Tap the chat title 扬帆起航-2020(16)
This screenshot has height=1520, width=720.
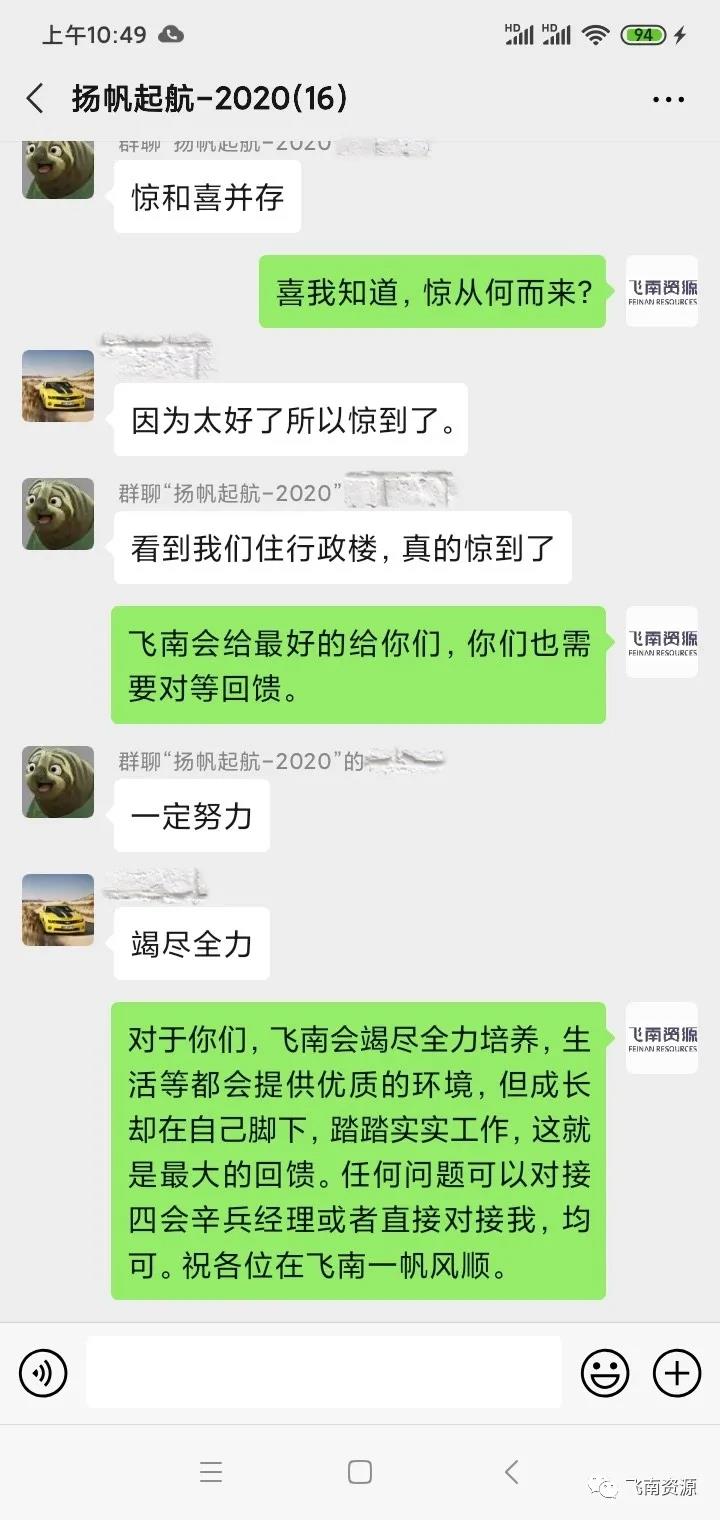point(207,99)
